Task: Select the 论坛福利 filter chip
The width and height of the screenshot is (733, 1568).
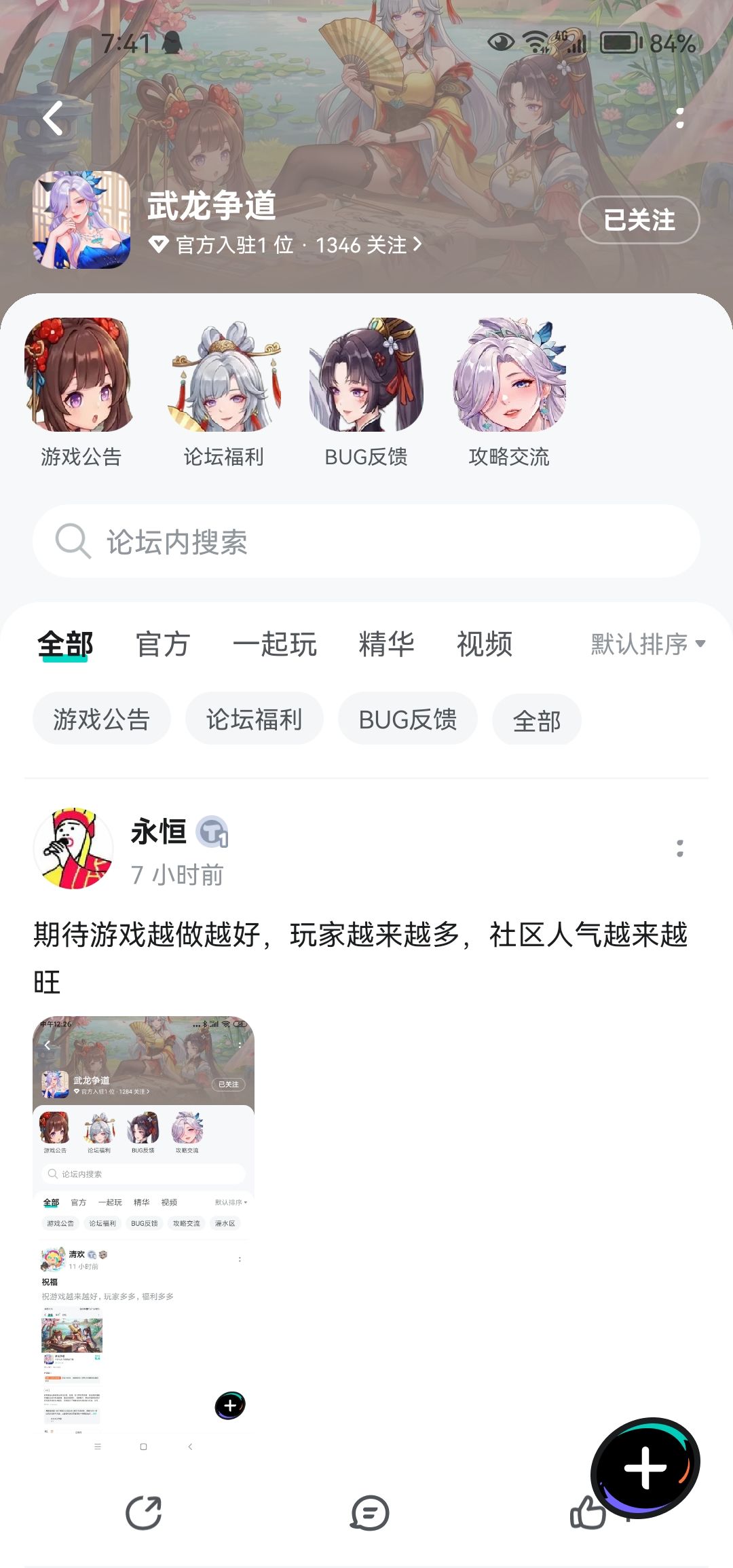Action: point(254,719)
